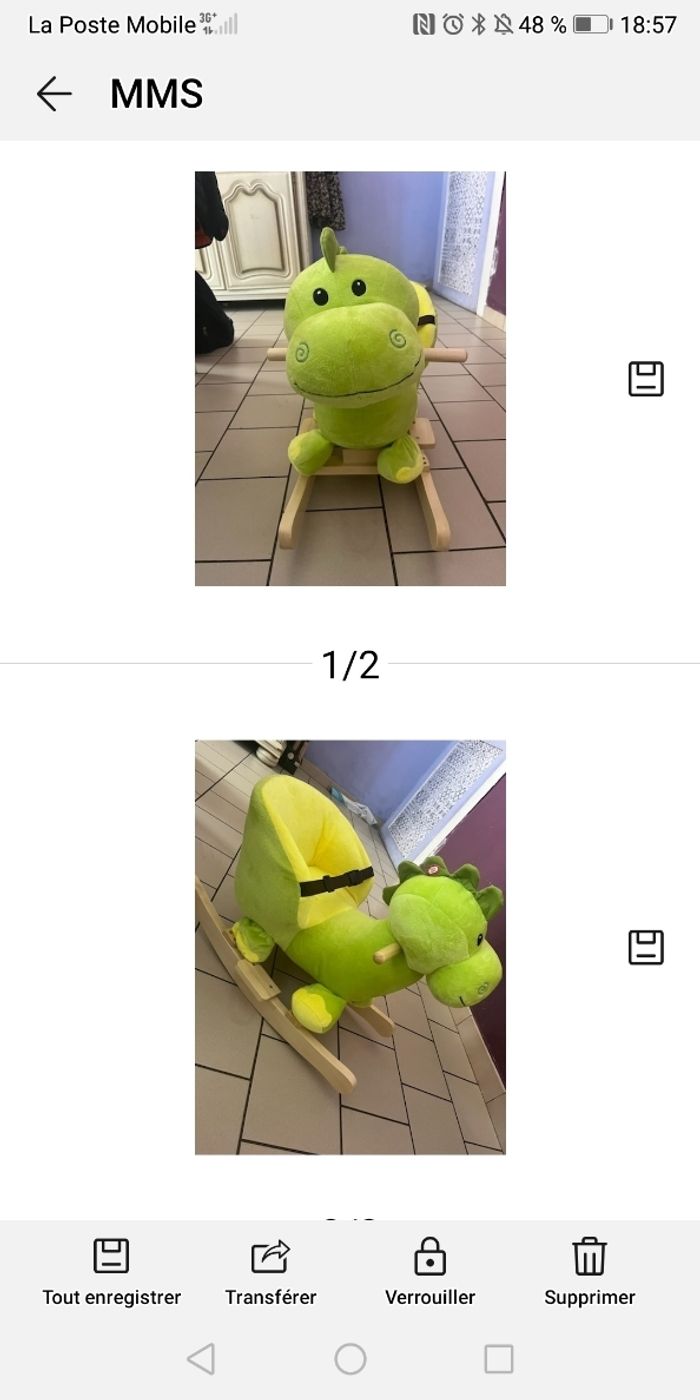700x1400 pixels.
Task: Select Transférer to forward the MMS
Action: coord(270,1271)
